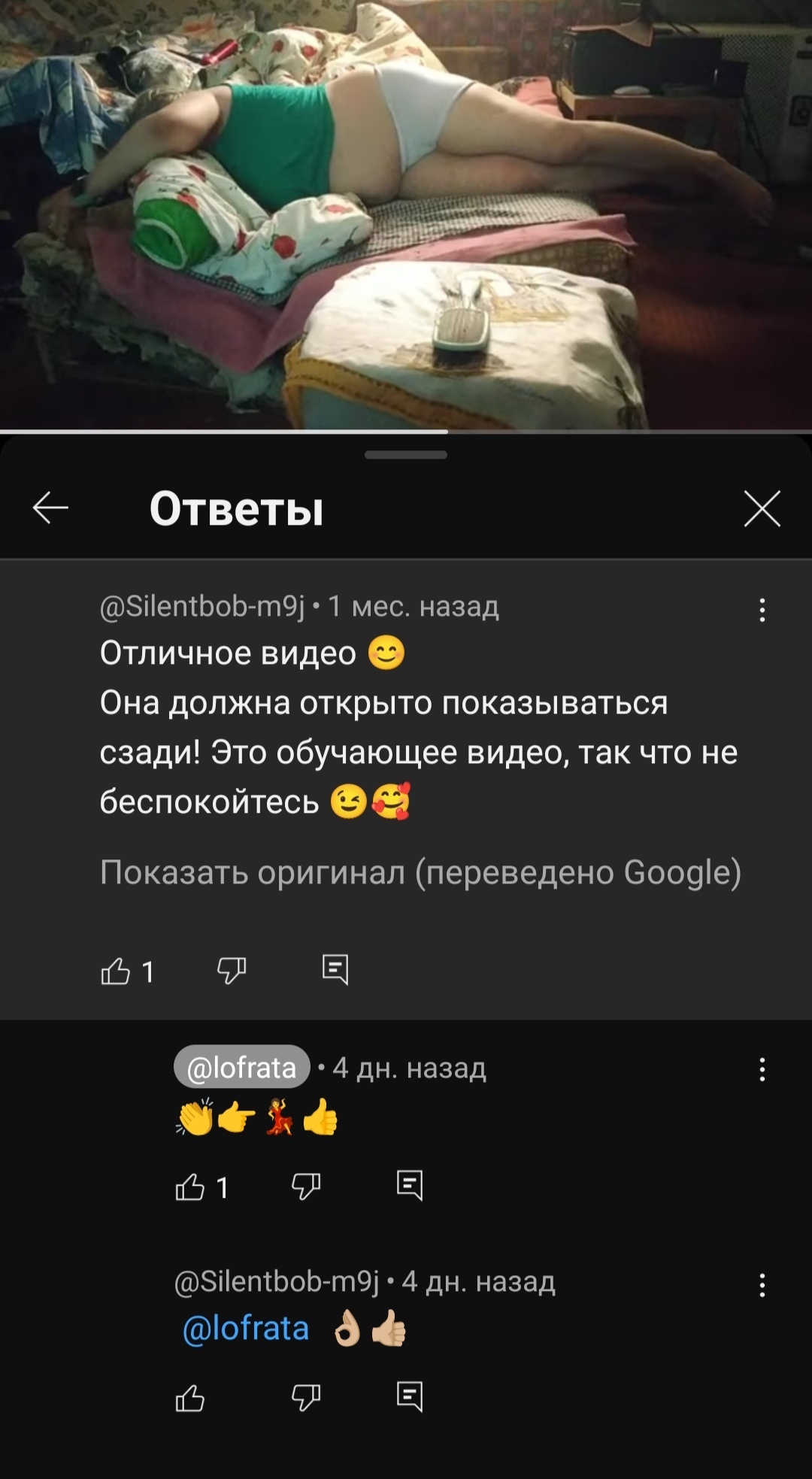The image size is (812, 1479).
Task: Like lofrata's emoji reply
Action: (190, 1187)
